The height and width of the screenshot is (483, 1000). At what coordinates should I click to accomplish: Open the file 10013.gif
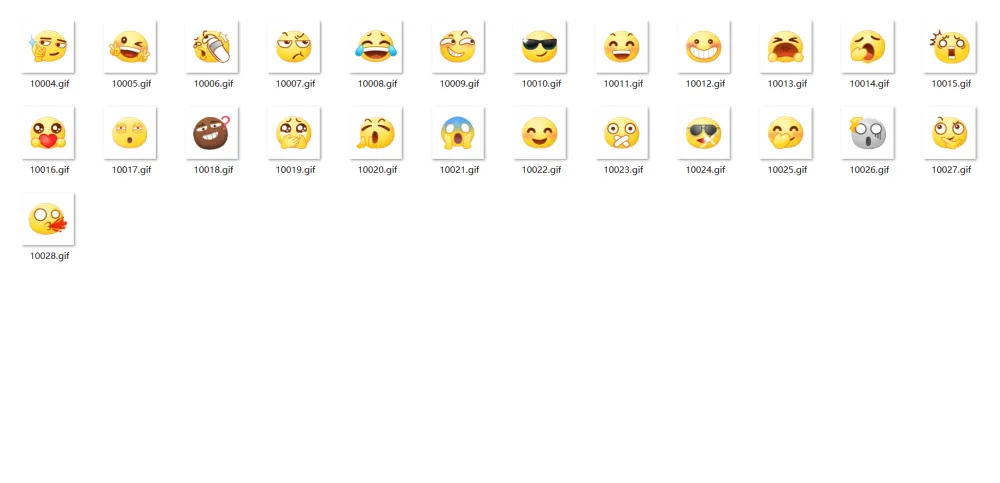[786, 47]
